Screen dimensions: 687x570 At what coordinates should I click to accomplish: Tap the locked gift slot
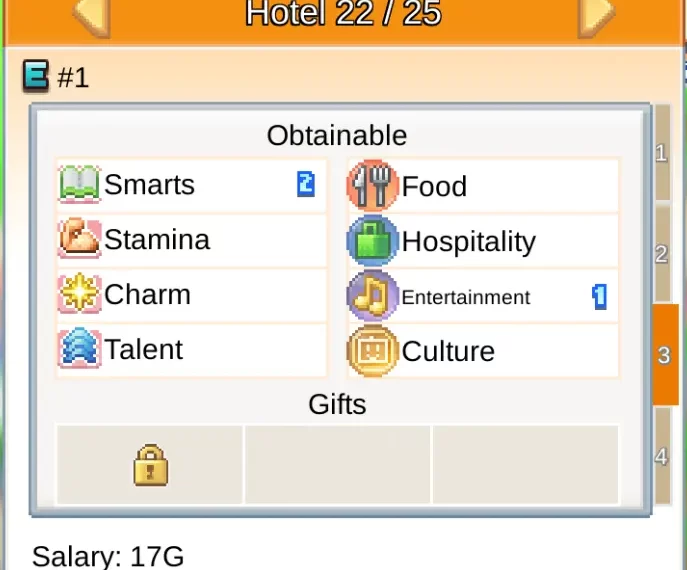[x=150, y=465]
